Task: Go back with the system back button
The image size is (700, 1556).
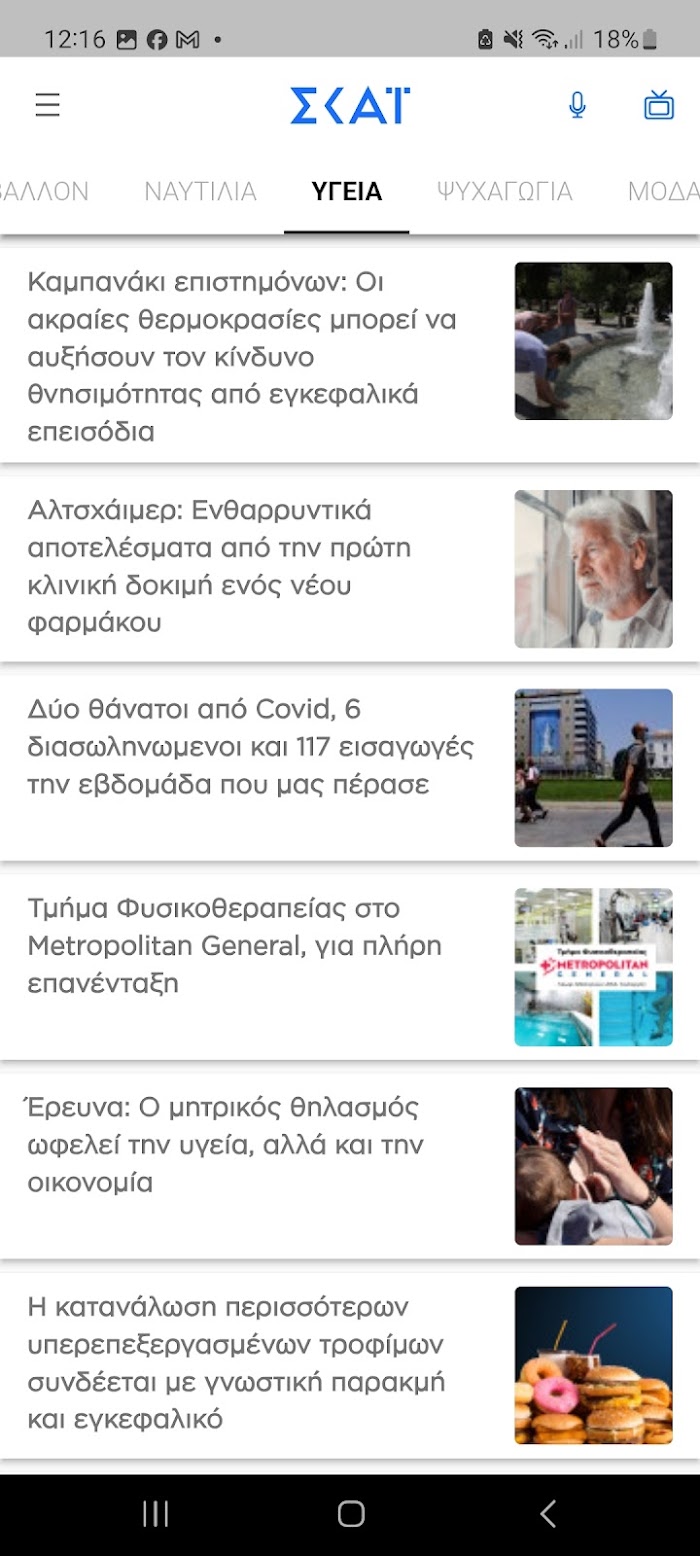Action: (547, 1514)
